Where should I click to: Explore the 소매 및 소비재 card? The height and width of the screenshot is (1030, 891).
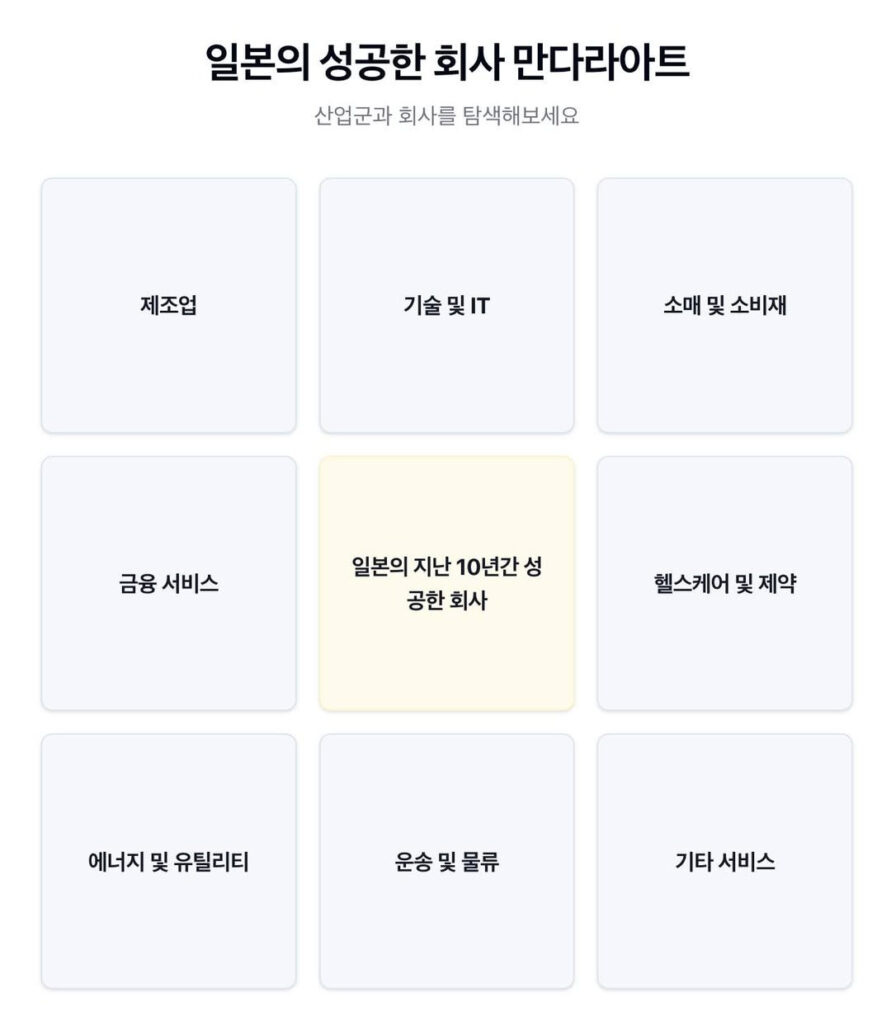pos(724,306)
